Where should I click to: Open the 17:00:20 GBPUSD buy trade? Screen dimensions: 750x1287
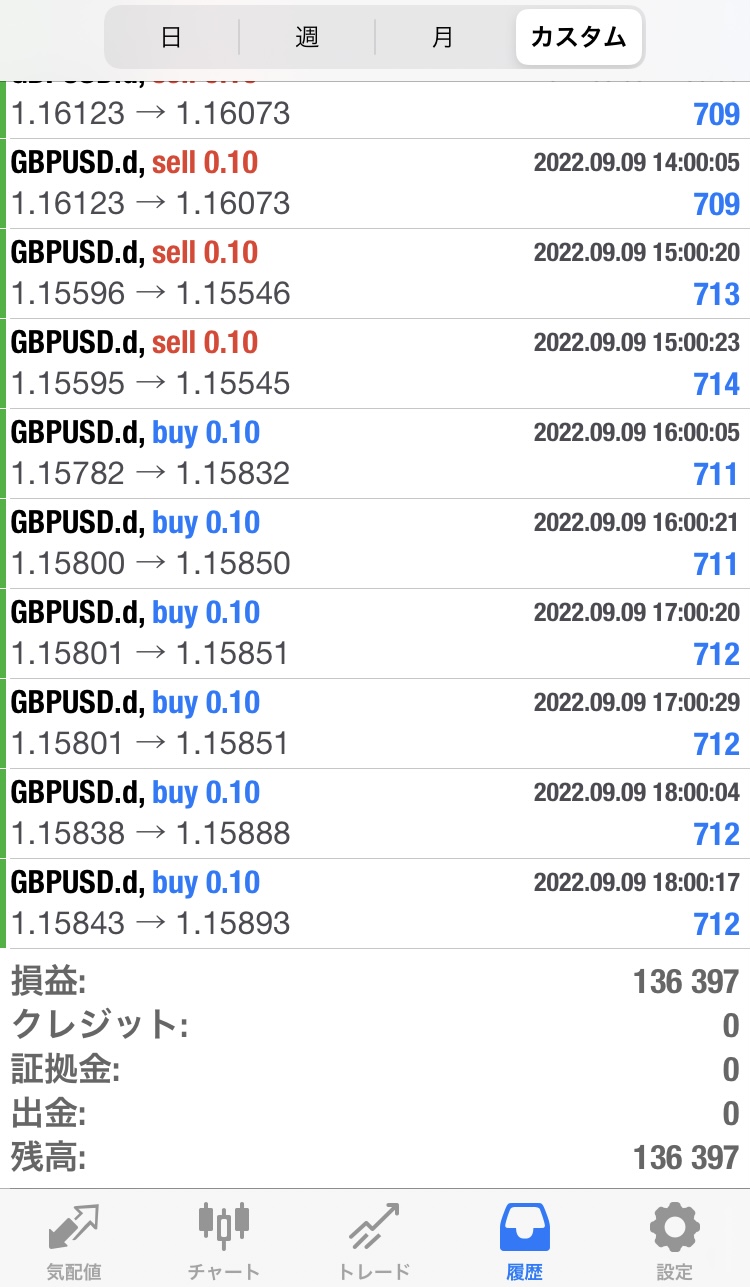[x=375, y=633]
